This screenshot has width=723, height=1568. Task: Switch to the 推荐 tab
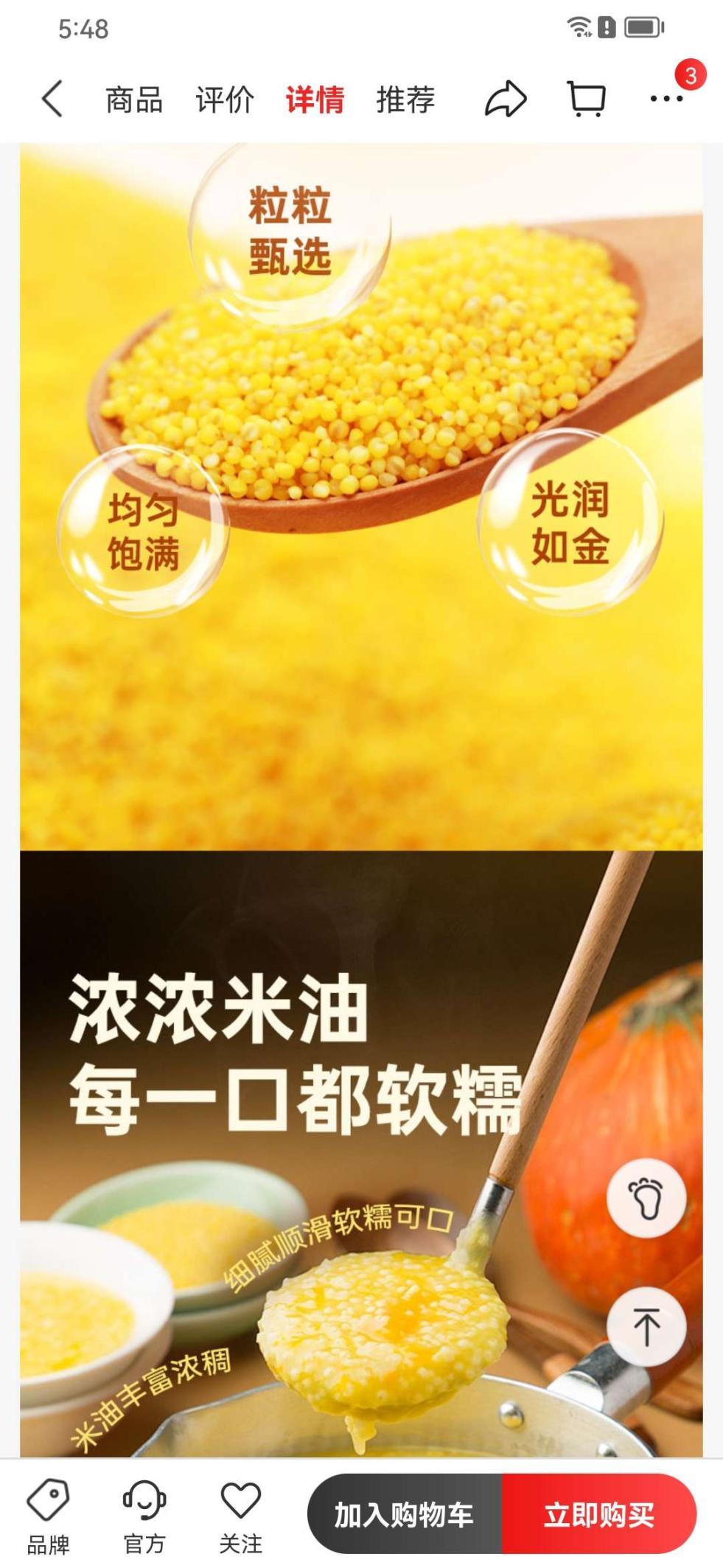point(405,100)
